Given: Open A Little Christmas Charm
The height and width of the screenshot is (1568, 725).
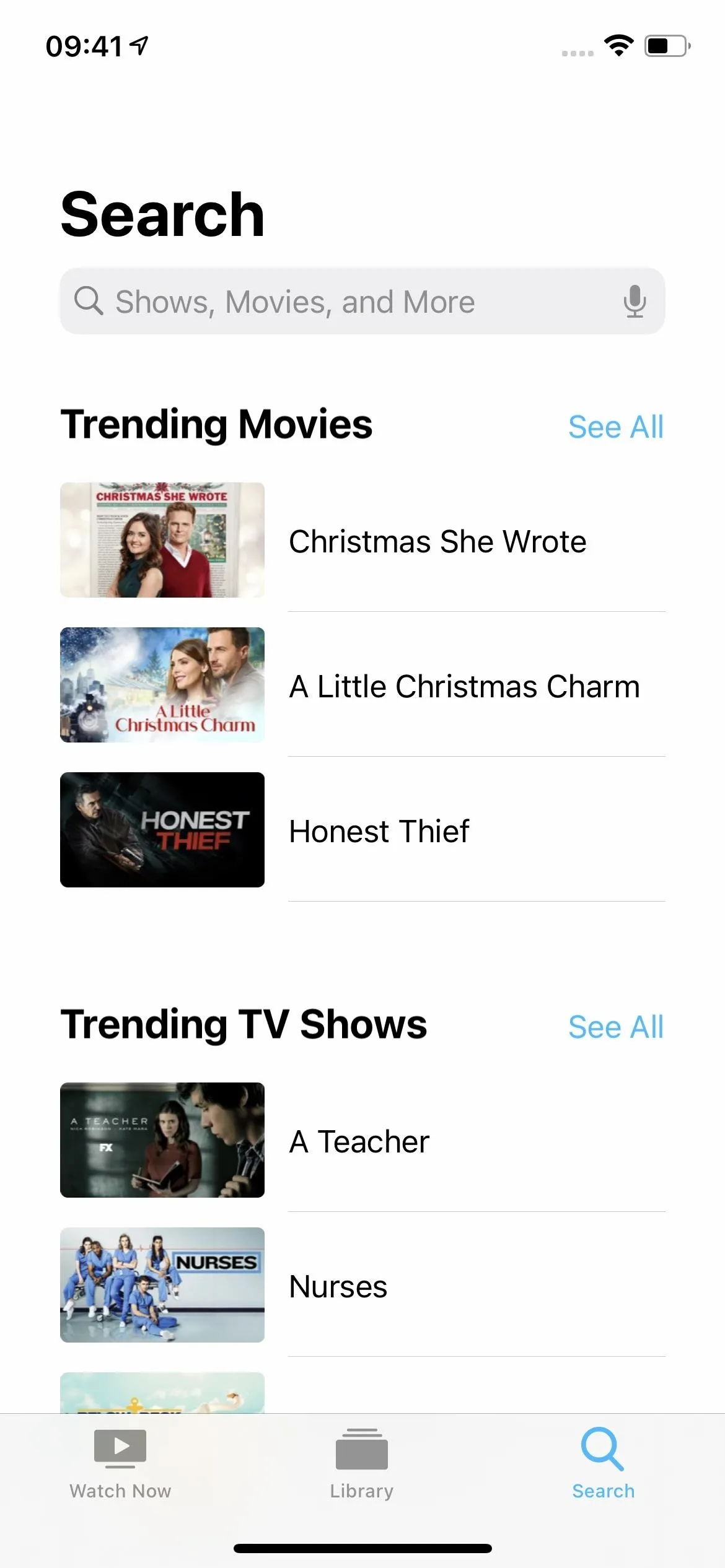Looking at the screenshot, I should point(362,686).
